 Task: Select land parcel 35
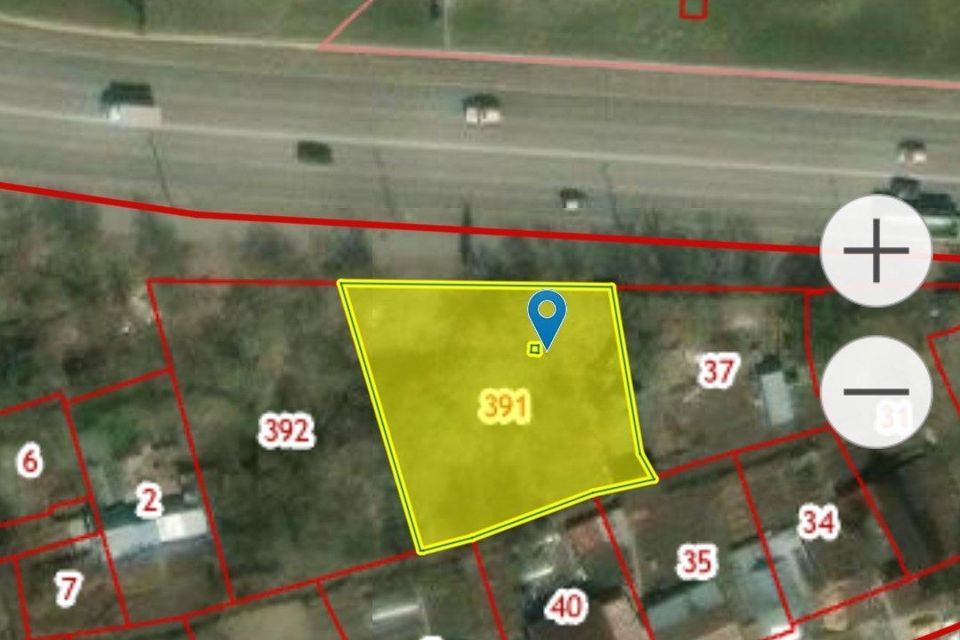click(696, 561)
